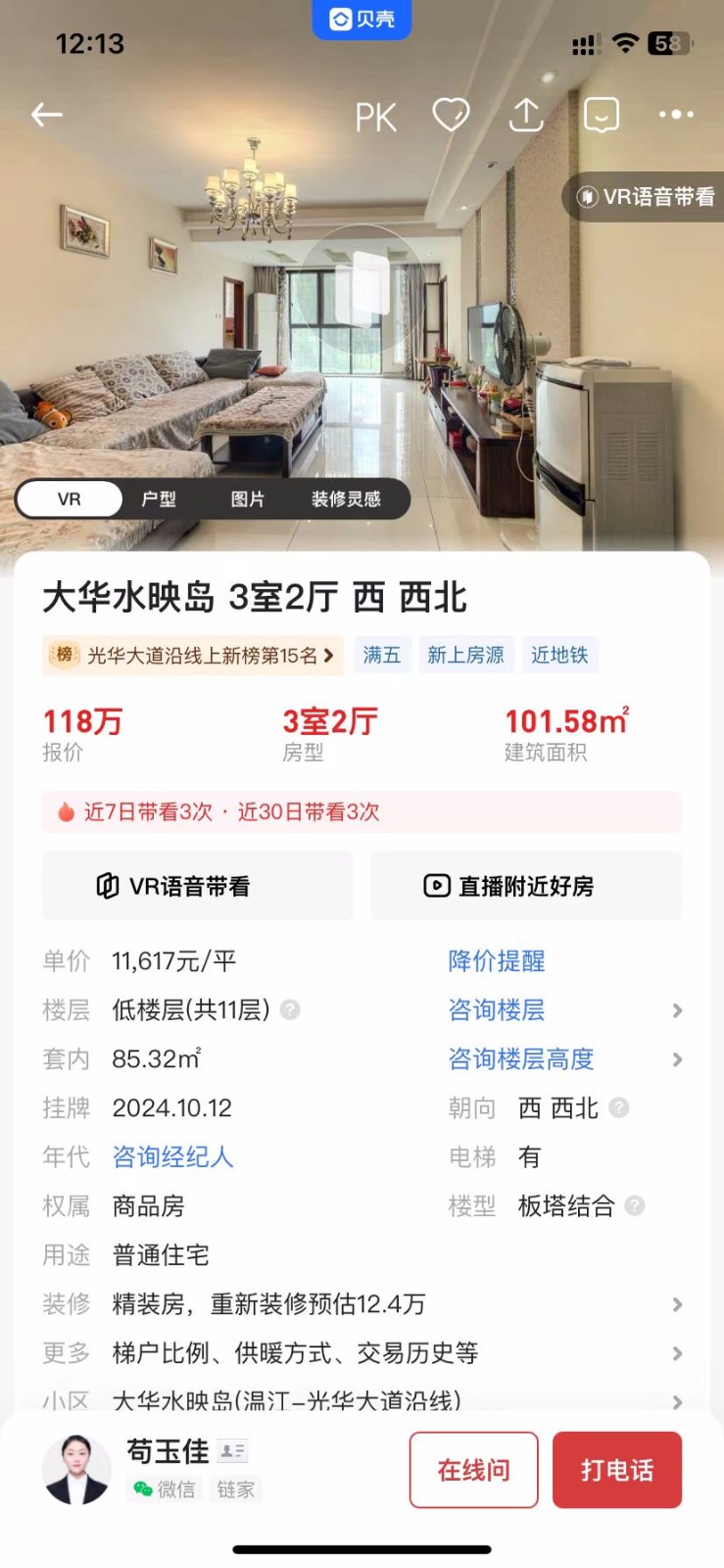
Task: Tap 咨询楼层 to ask about floor
Action: click(496, 1010)
